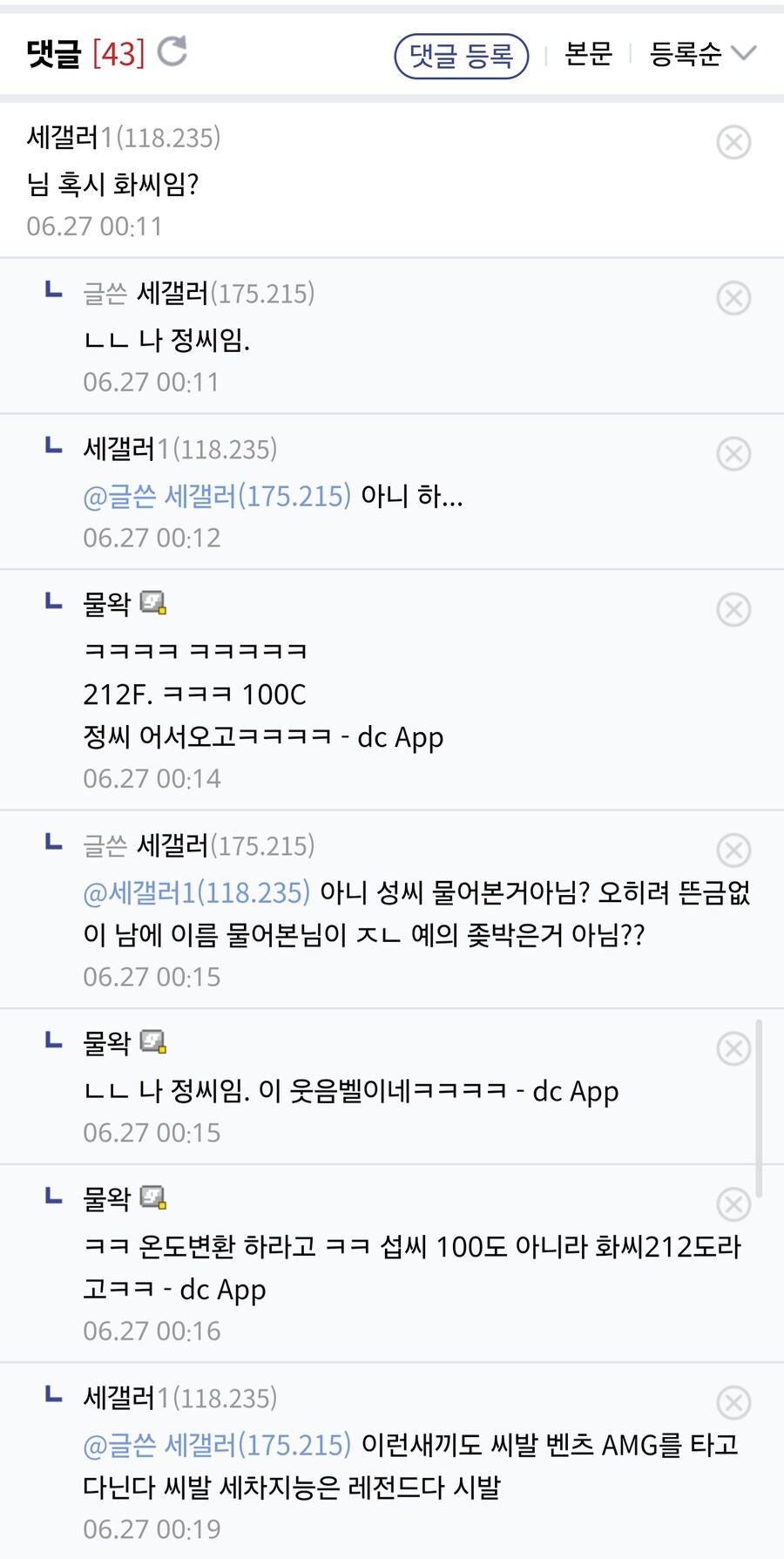The height and width of the screenshot is (1559, 784).
Task: Open 물왁's profile in the '212F' reply
Action: [x=107, y=604]
